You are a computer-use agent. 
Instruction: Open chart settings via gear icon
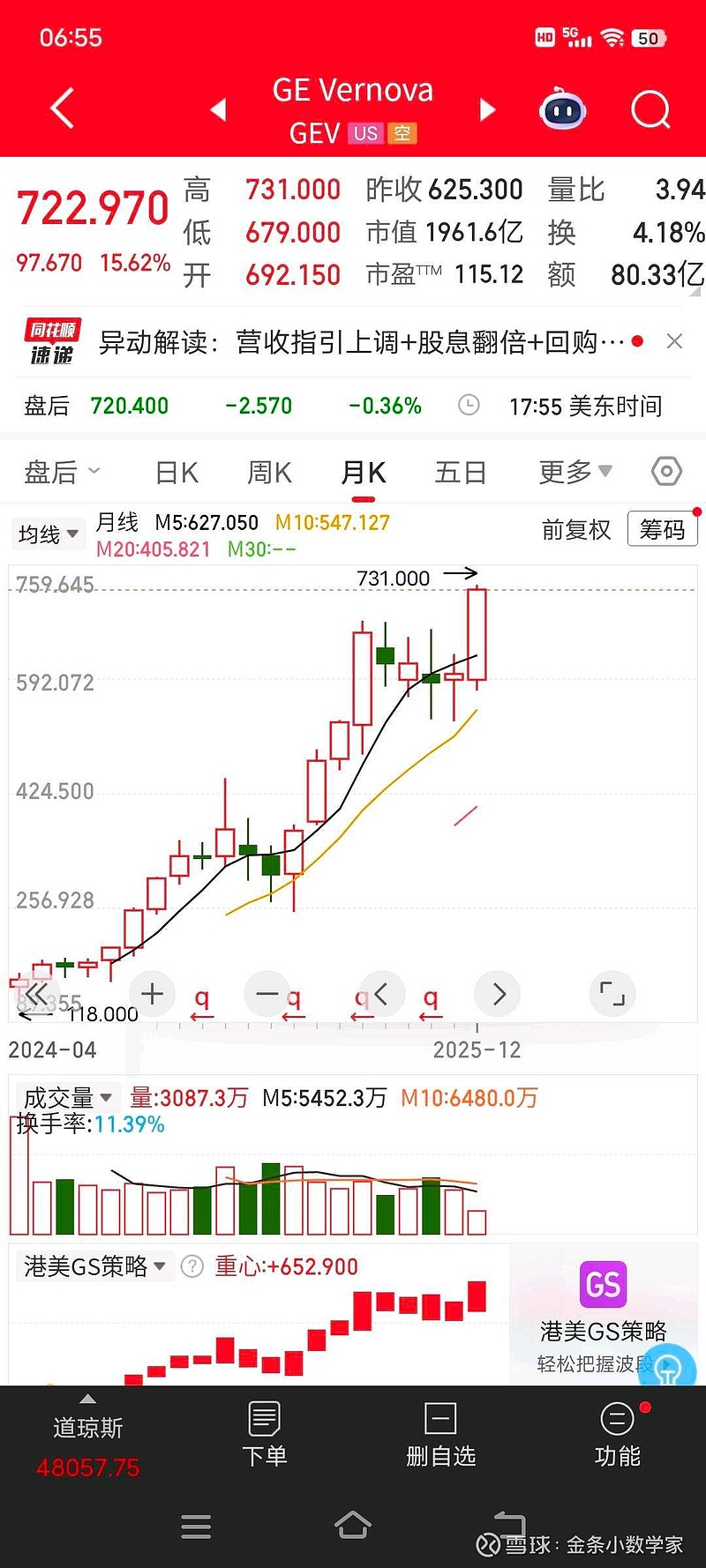point(665,472)
